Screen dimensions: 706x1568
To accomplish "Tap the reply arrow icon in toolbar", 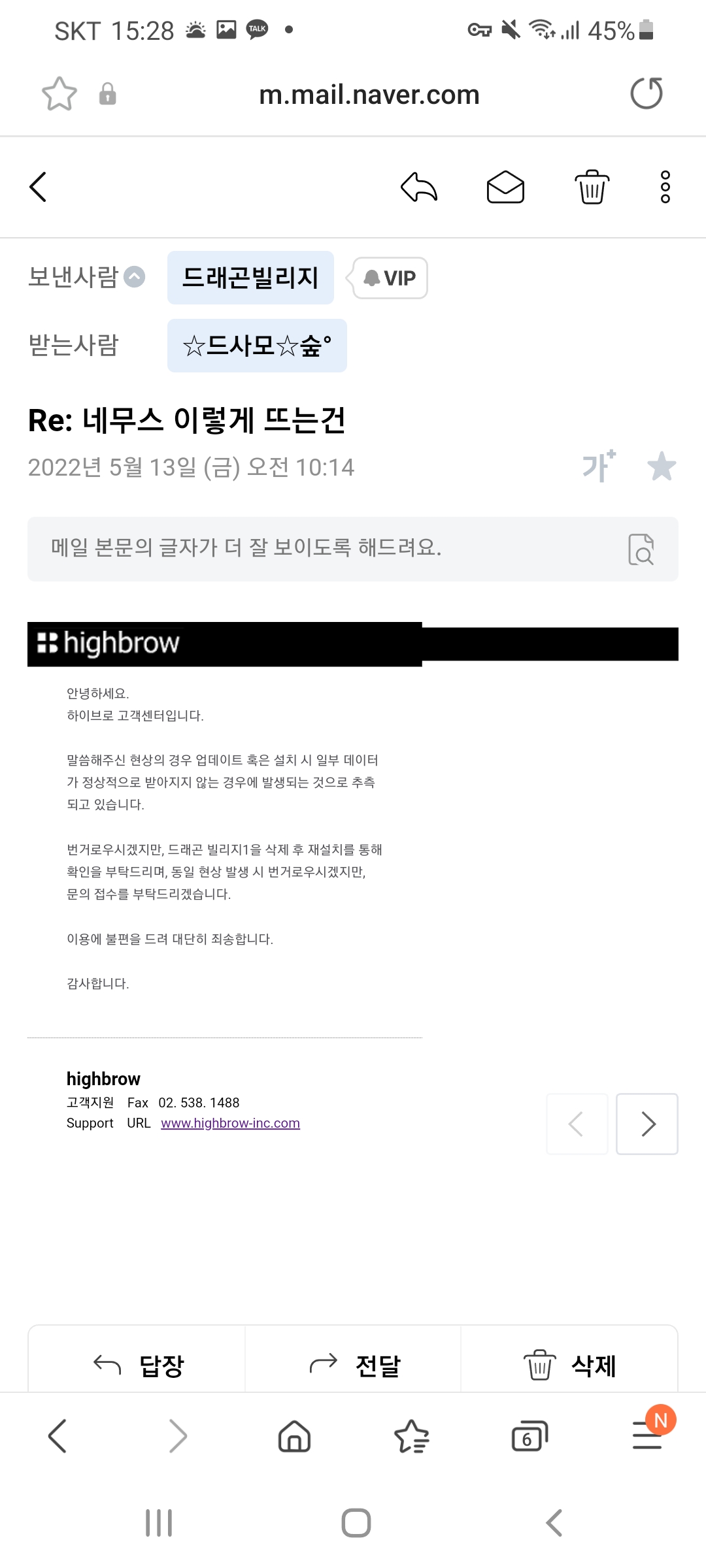I will [419, 188].
